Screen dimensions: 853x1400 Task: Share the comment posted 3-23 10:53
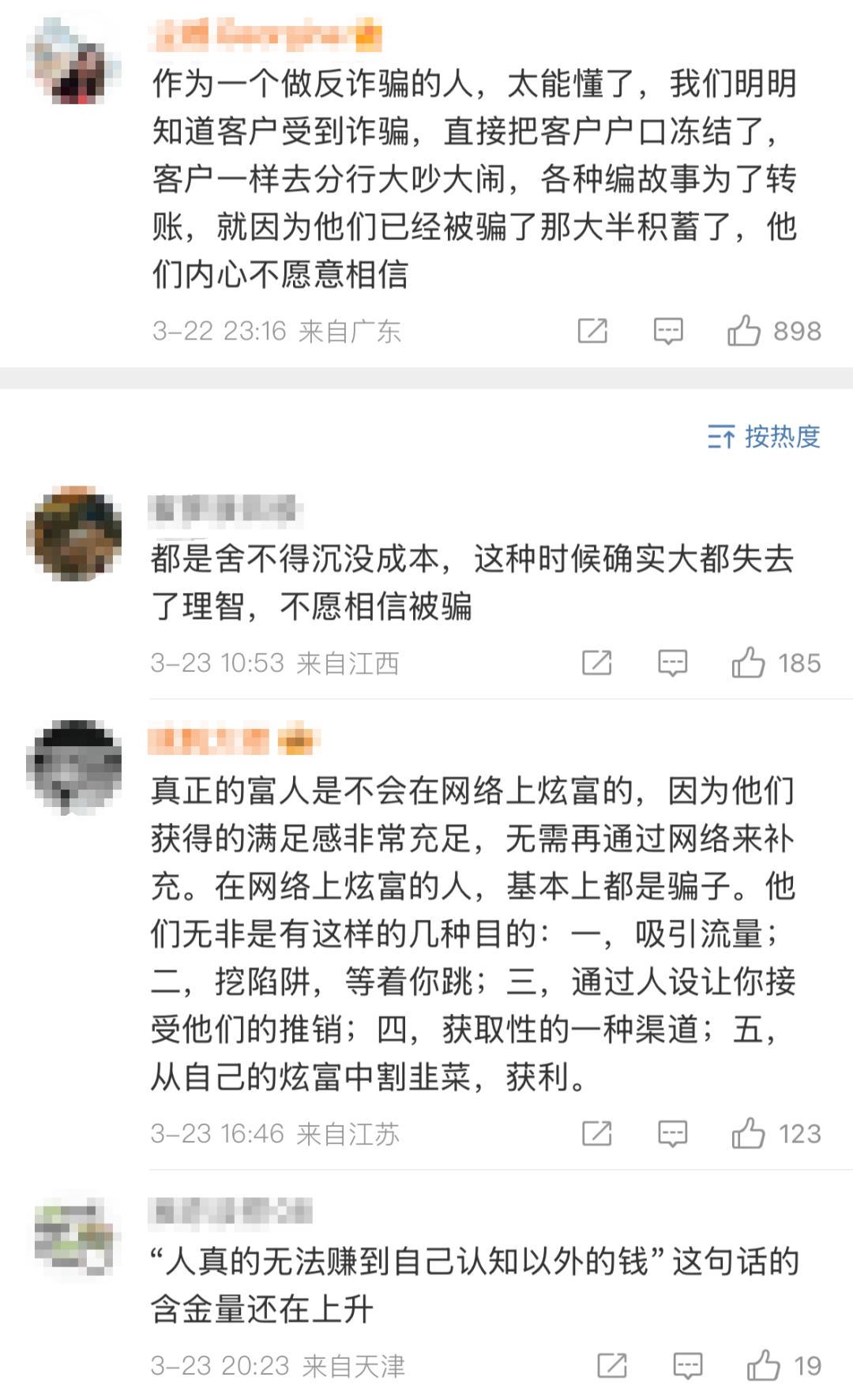tap(597, 662)
